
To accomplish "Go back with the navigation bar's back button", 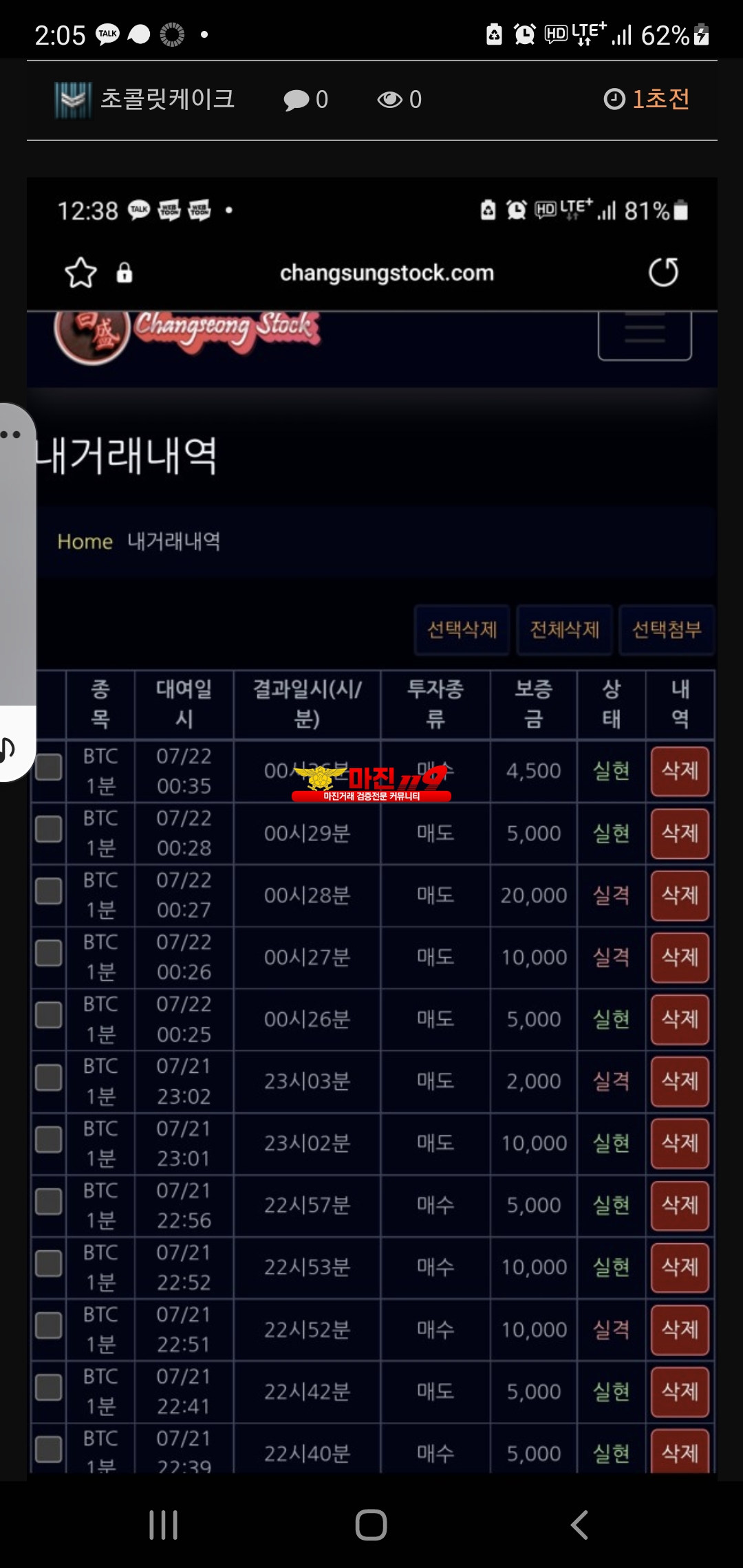I will pos(579,1525).
